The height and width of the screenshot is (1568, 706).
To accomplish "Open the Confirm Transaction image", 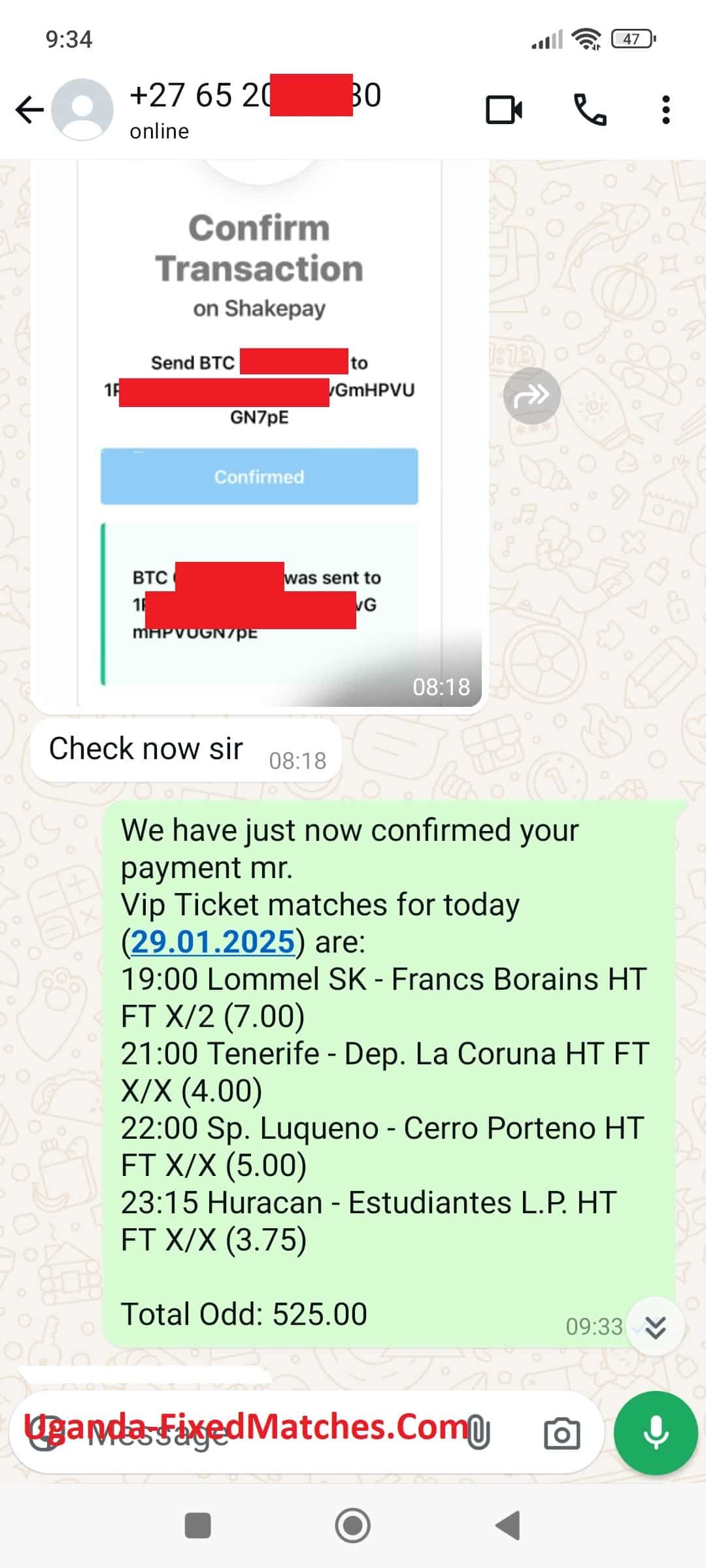I will (259, 431).
